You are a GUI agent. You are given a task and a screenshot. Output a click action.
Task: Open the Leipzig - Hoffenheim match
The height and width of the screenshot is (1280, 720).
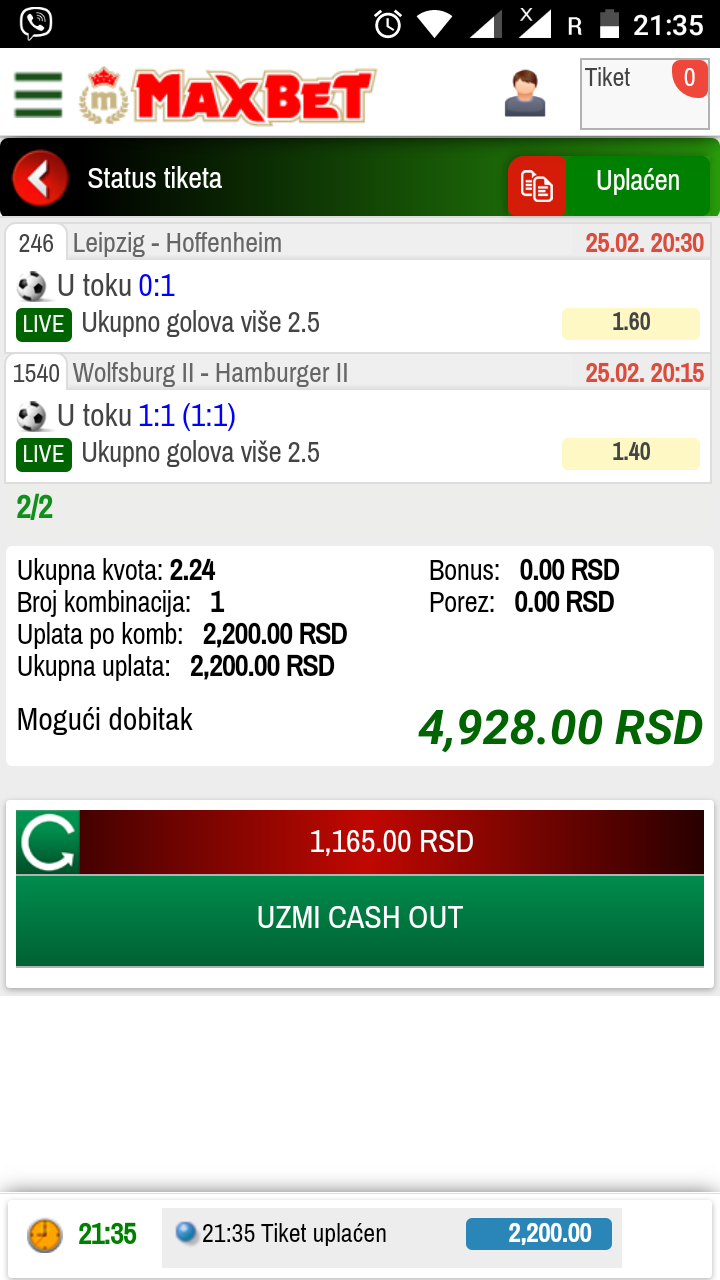(177, 243)
